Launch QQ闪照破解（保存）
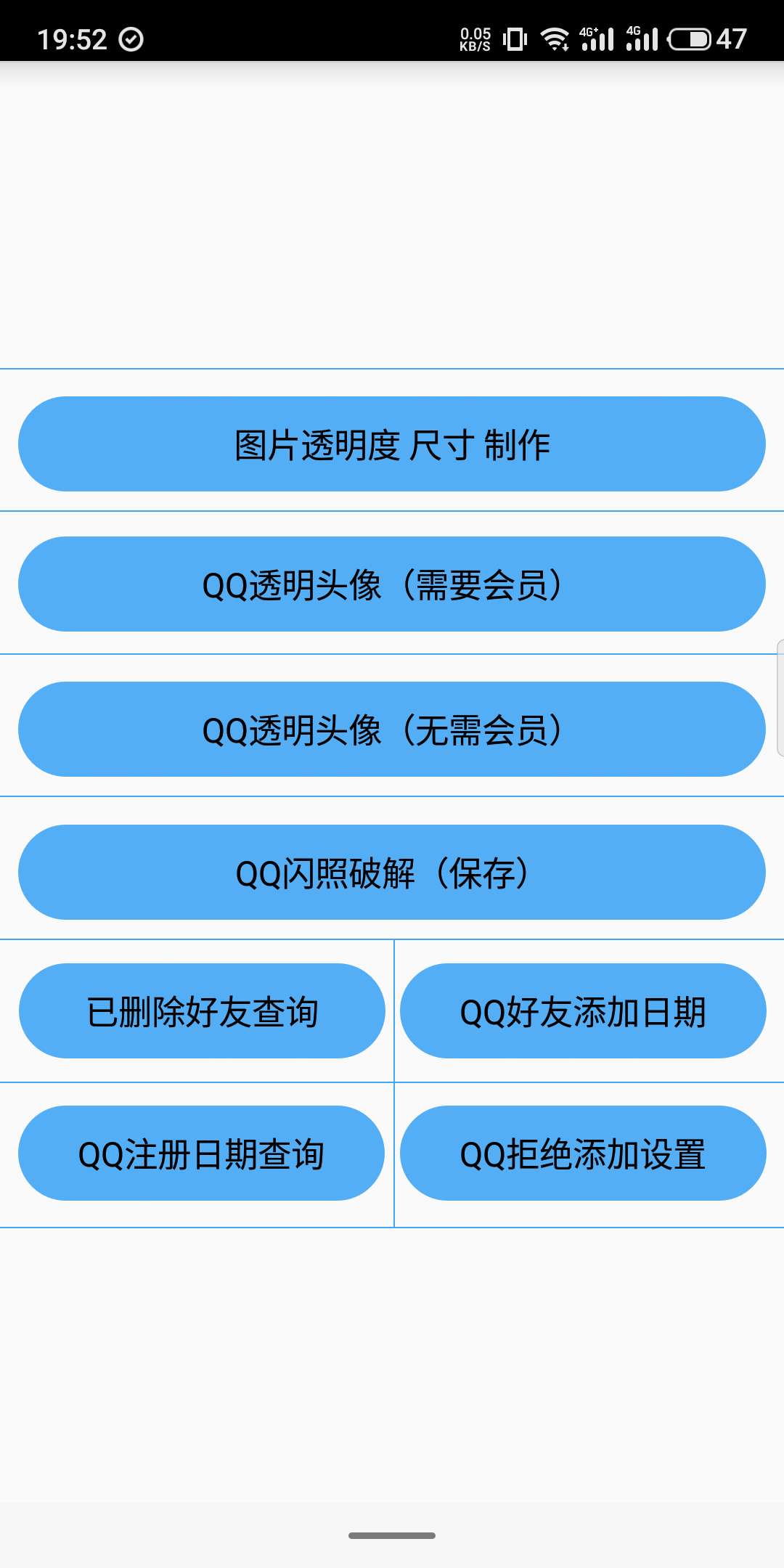Image resolution: width=784 pixels, height=1568 pixels. coord(392,872)
